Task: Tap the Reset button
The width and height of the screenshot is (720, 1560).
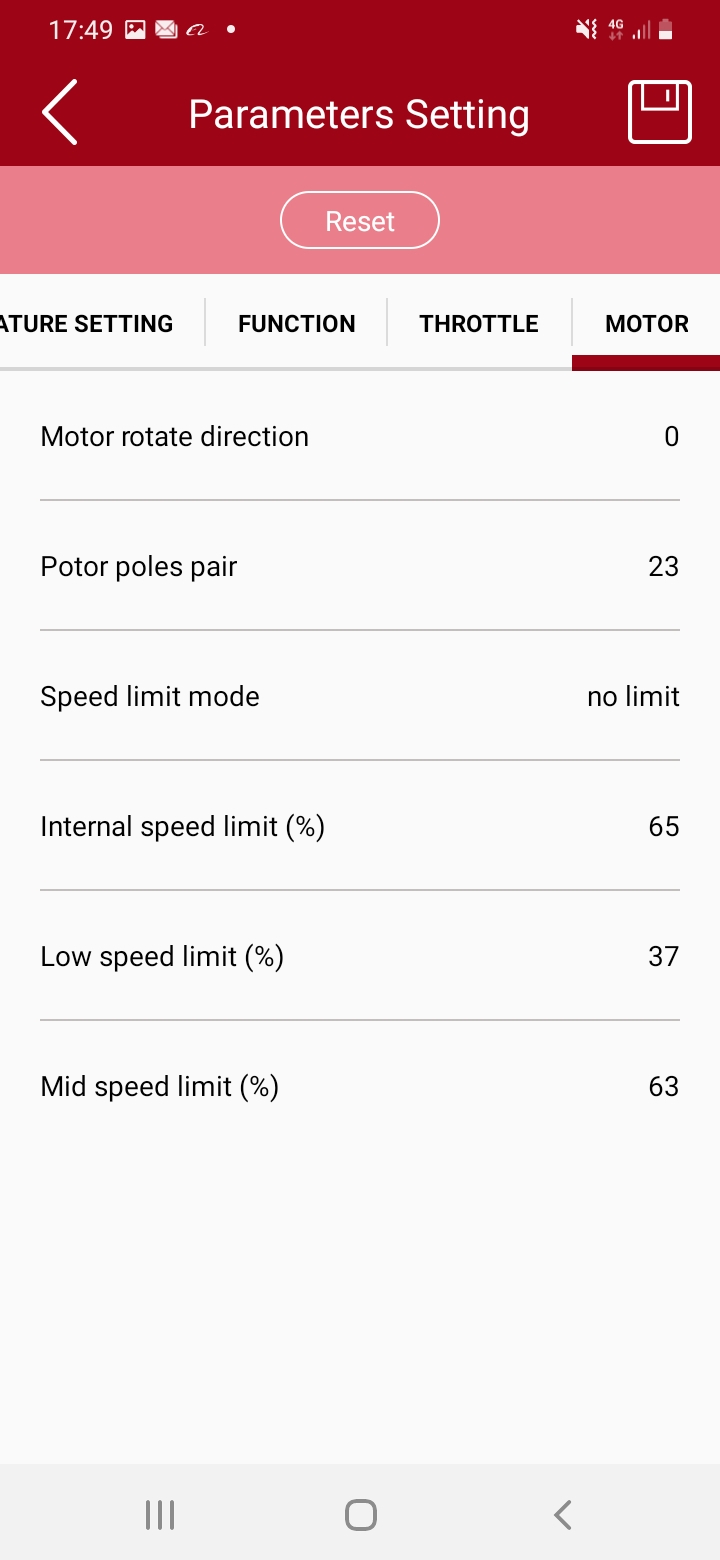Action: pyautogui.click(x=360, y=221)
